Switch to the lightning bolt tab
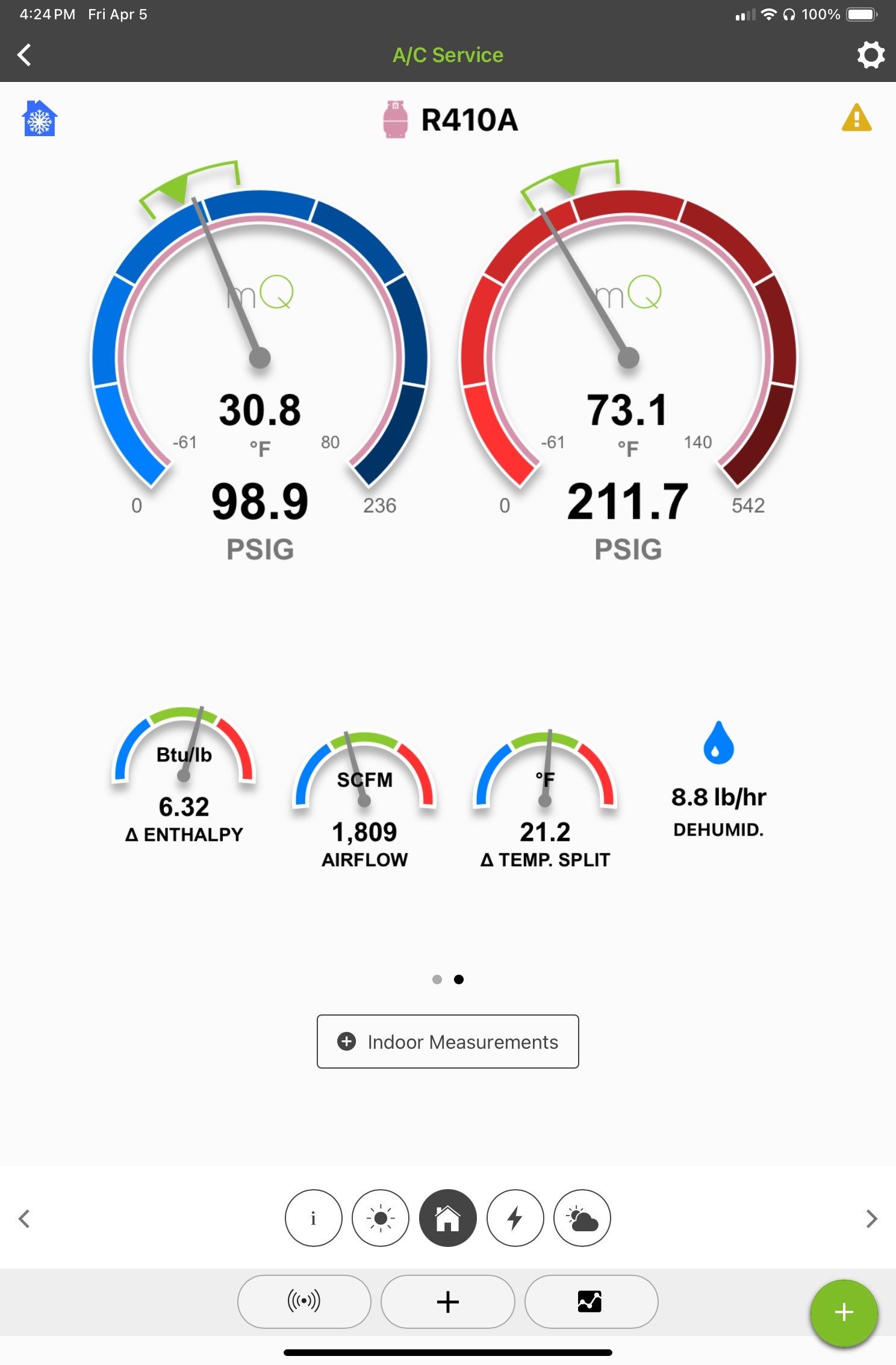Viewport: 896px width, 1365px height. point(515,1218)
